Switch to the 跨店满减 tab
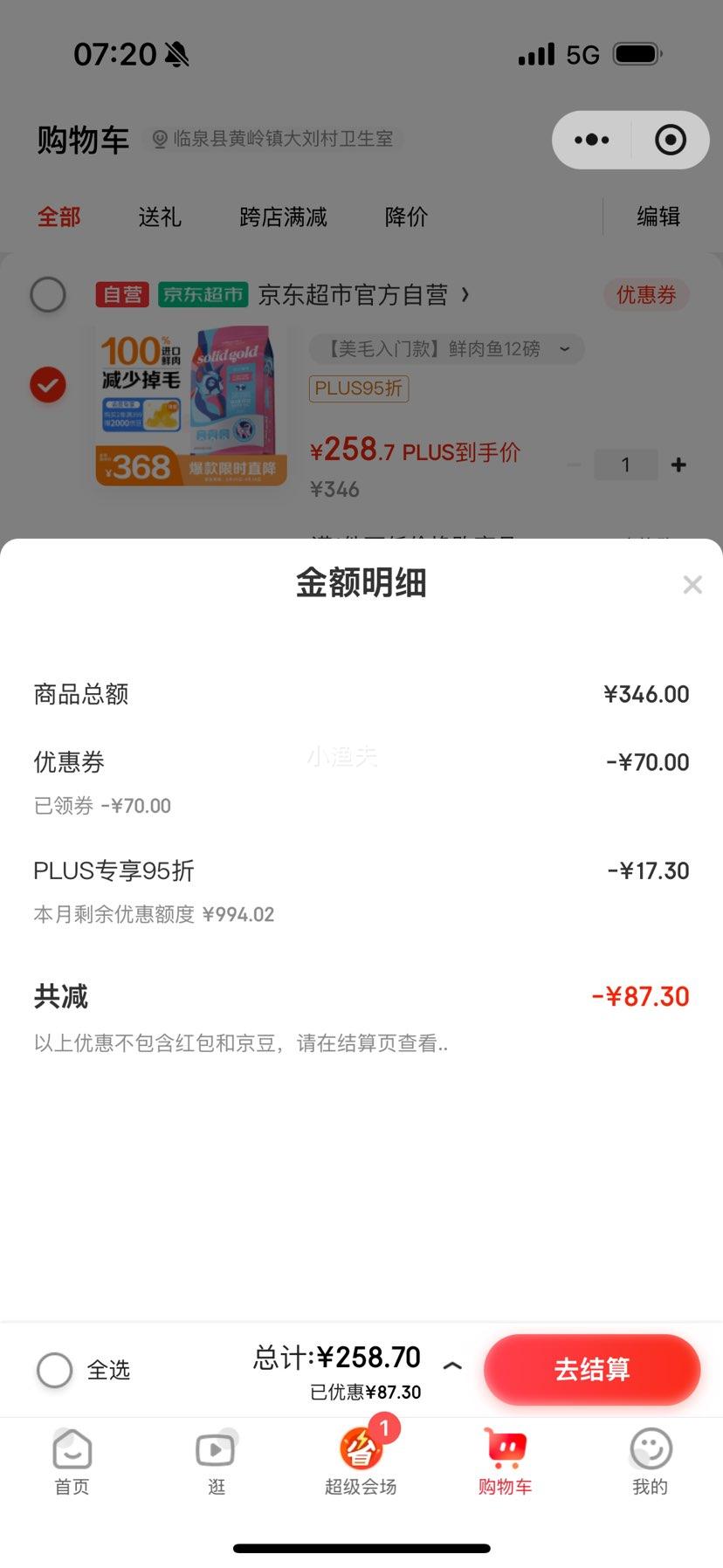Screen dimensions: 723x1568 point(281,217)
